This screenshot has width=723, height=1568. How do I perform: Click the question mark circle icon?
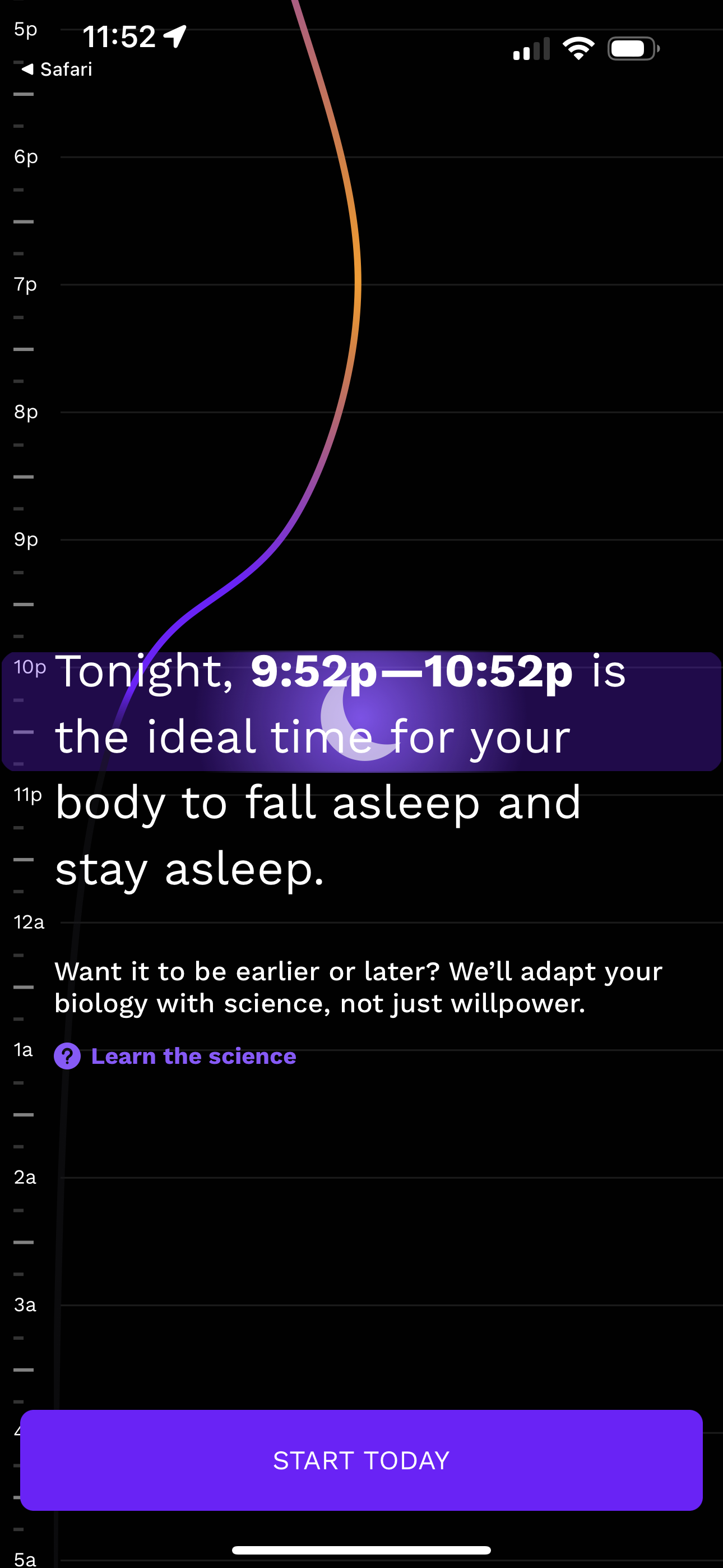68,1057
